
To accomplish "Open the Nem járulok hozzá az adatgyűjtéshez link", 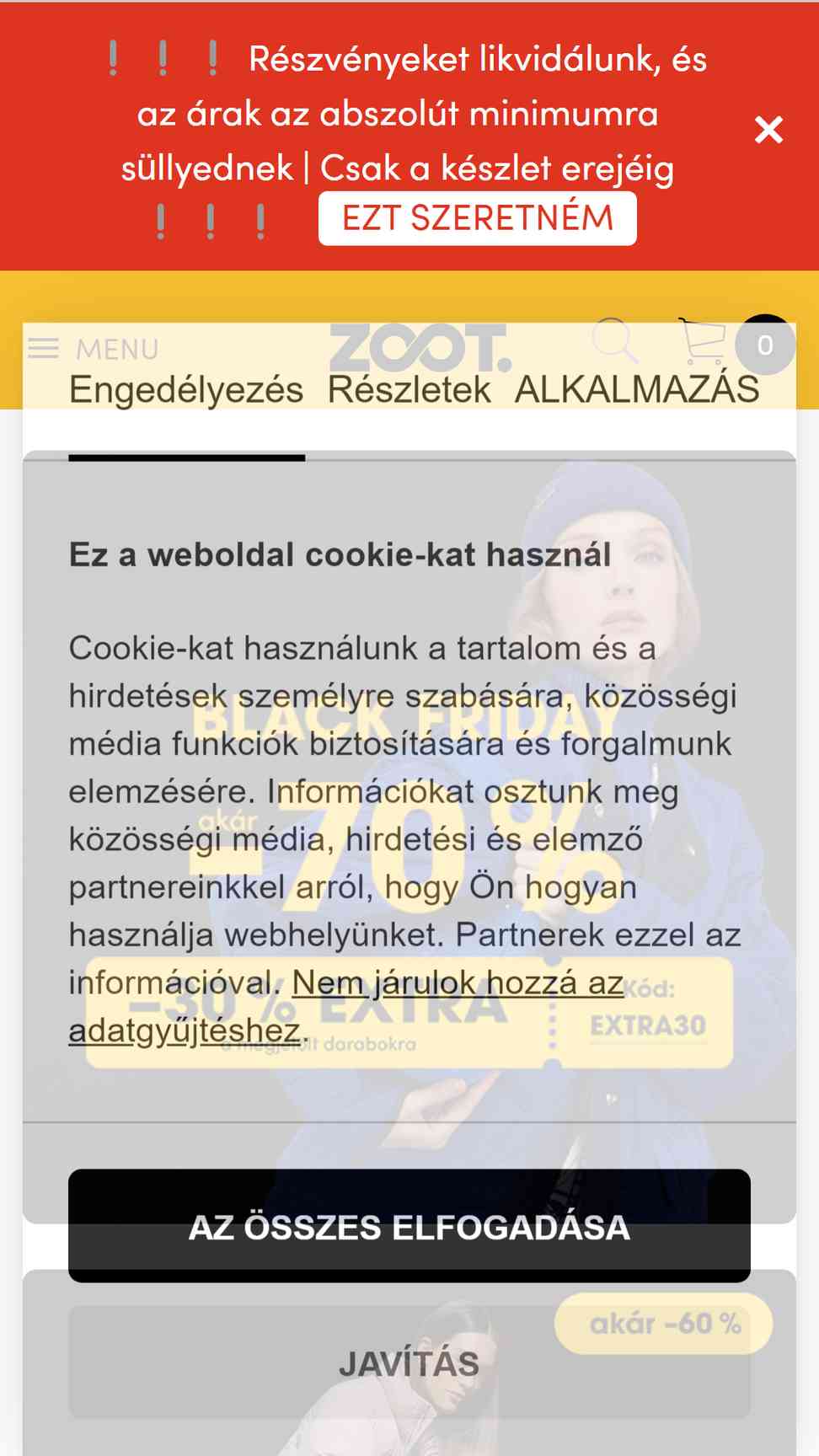I will [x=346, y=1006].
